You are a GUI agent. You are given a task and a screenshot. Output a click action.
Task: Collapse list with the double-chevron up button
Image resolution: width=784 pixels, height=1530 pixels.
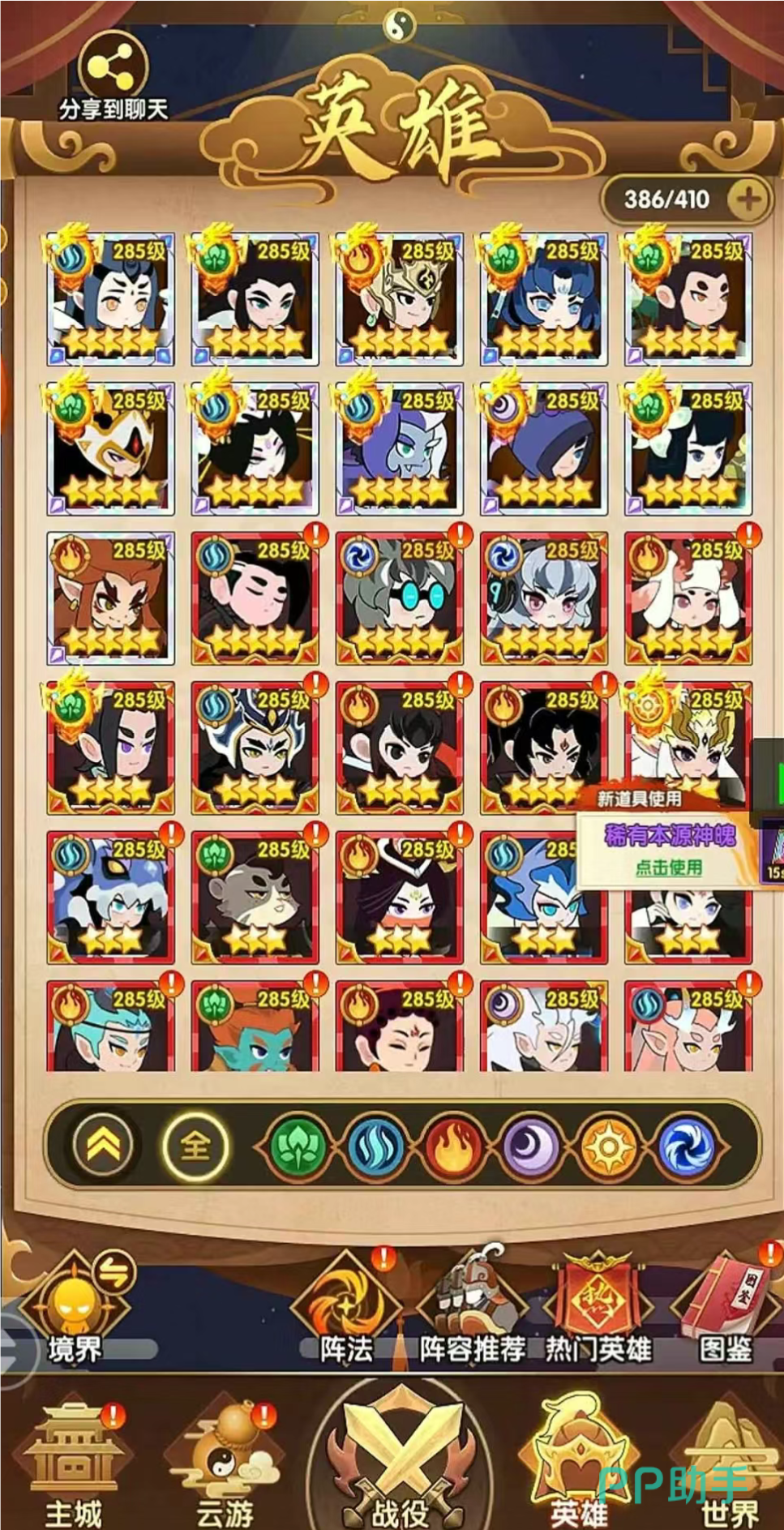pos(105,1146)
